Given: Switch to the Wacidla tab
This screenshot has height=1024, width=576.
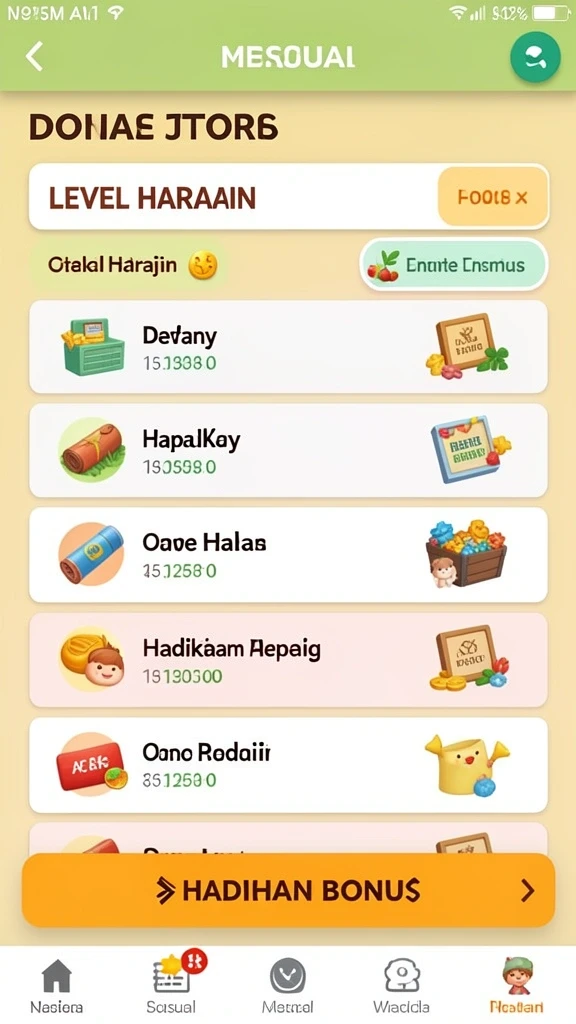Looking at the screenshot, I should (x=402, y=986).
